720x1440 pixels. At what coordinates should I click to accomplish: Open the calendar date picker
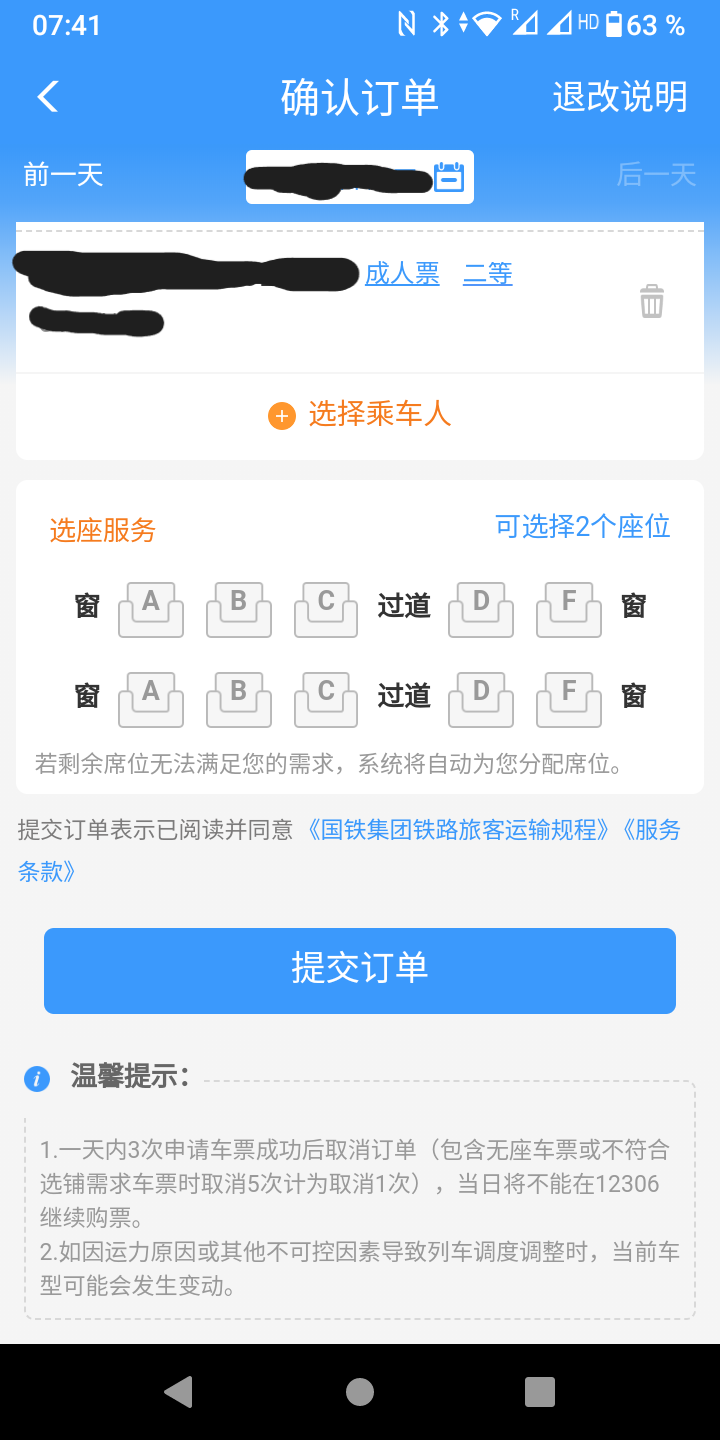pos(449,177)
